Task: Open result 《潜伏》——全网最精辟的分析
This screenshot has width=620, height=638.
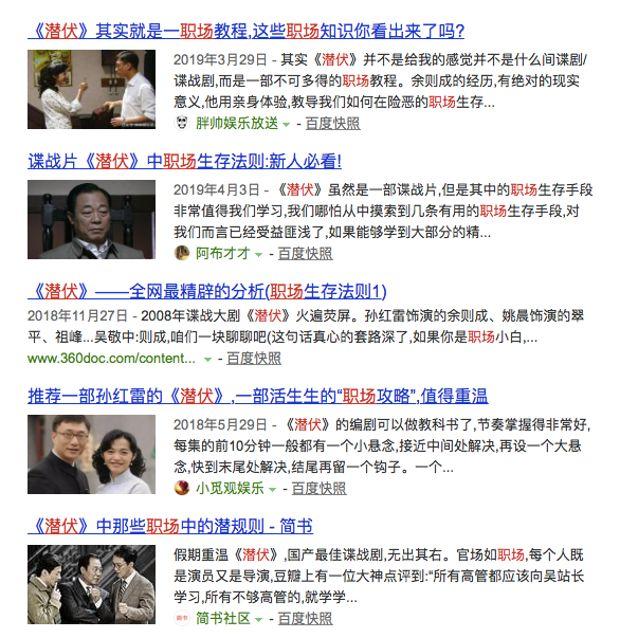Action: pos(206,291)
